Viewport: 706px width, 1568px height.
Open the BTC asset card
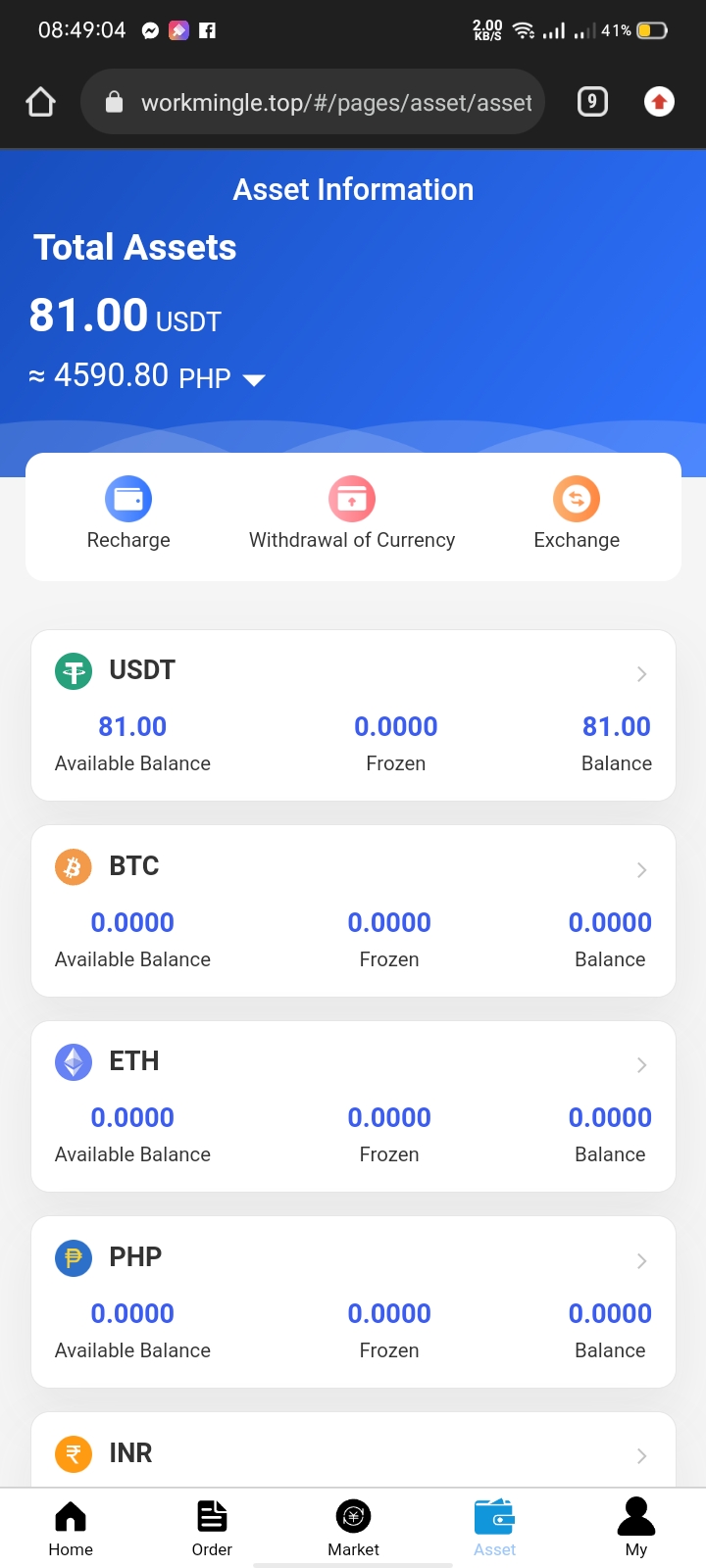353,911
